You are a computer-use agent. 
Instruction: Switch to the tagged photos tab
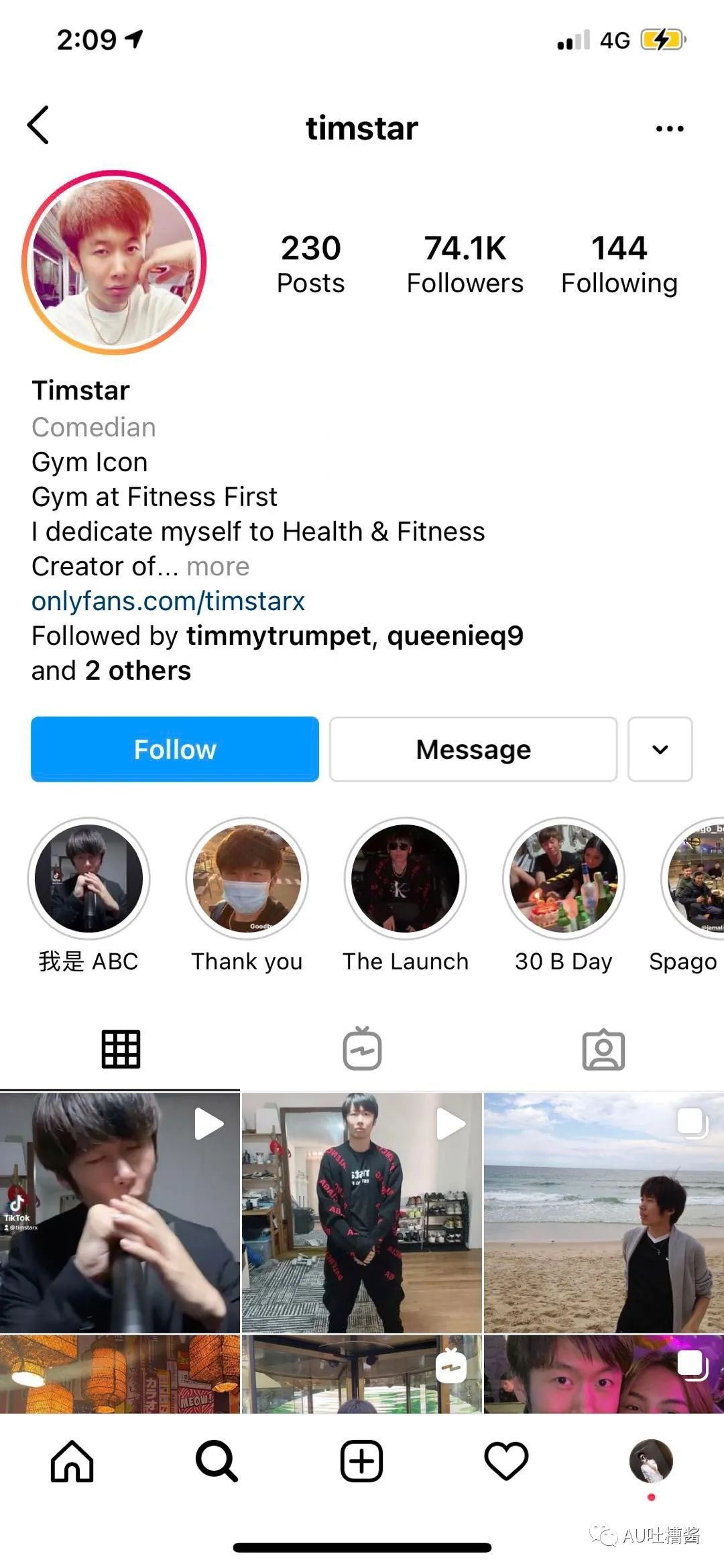pyautogui.click(x=603, y=1049)
